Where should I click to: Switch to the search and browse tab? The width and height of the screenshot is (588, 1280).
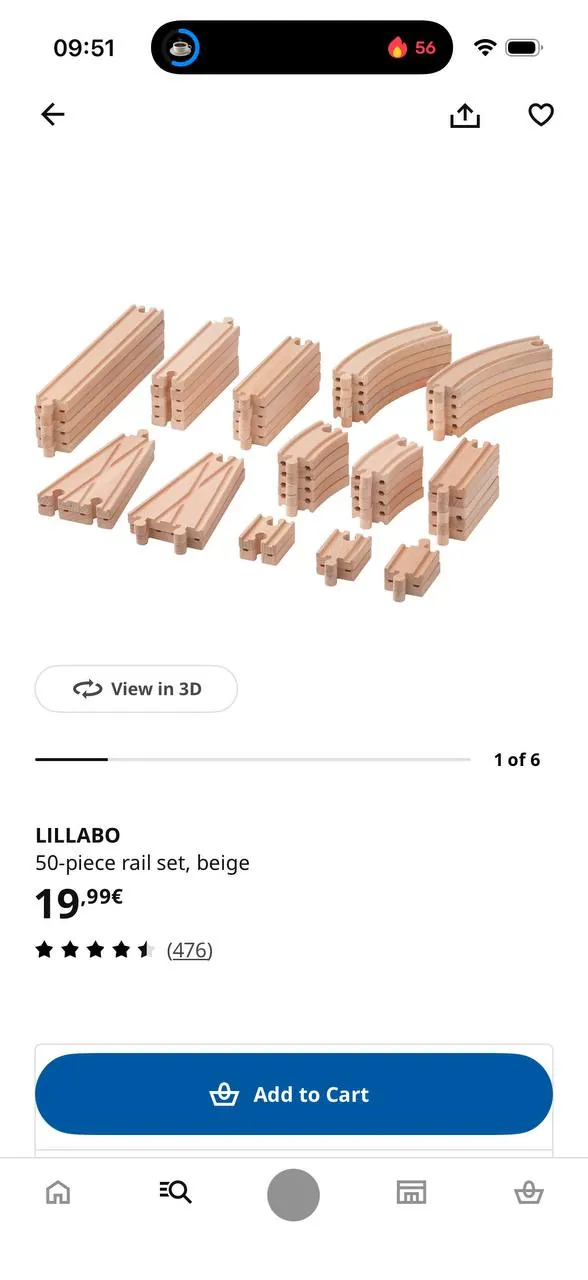point(175,1192)
